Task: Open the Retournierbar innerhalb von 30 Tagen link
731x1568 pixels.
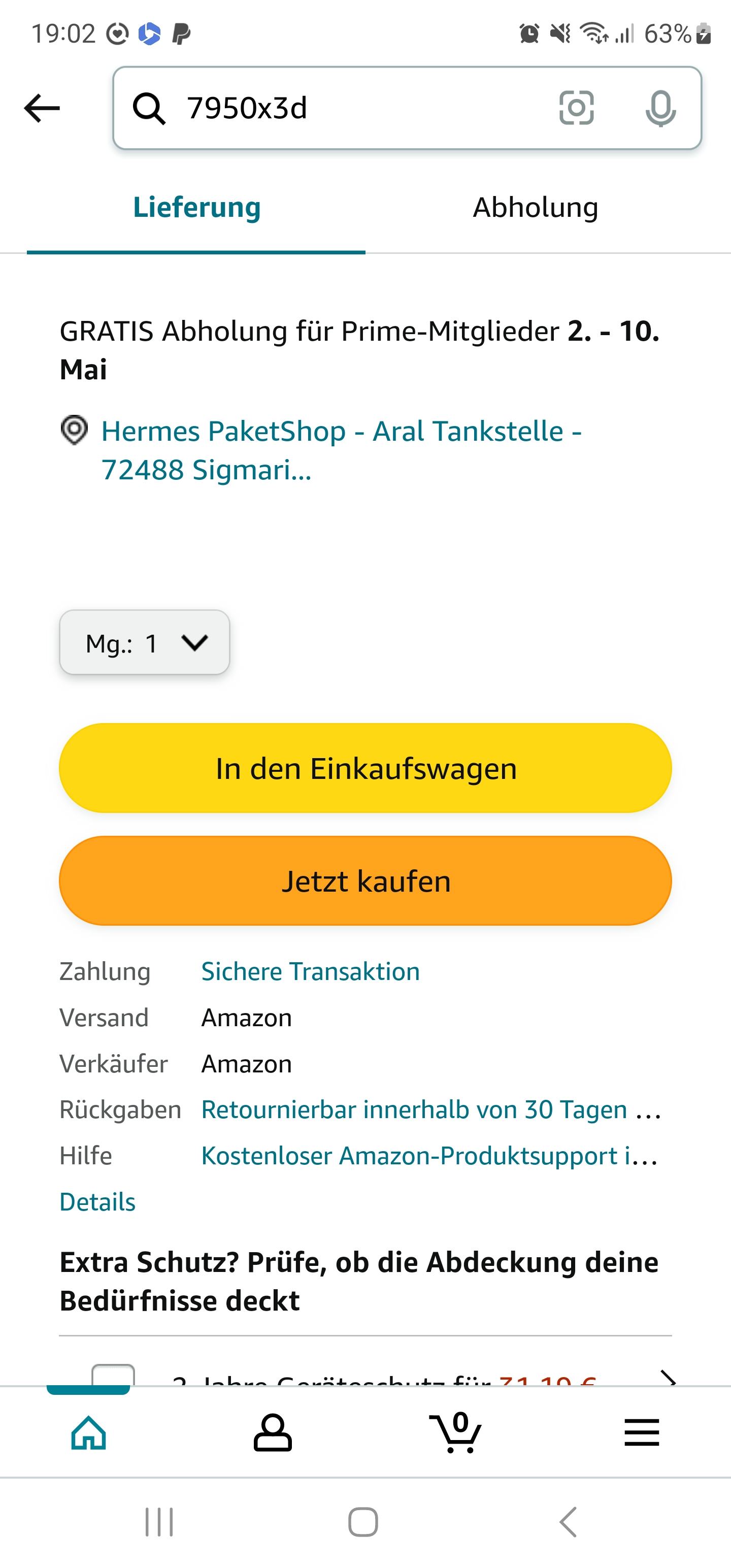Action: [431, 1109]
